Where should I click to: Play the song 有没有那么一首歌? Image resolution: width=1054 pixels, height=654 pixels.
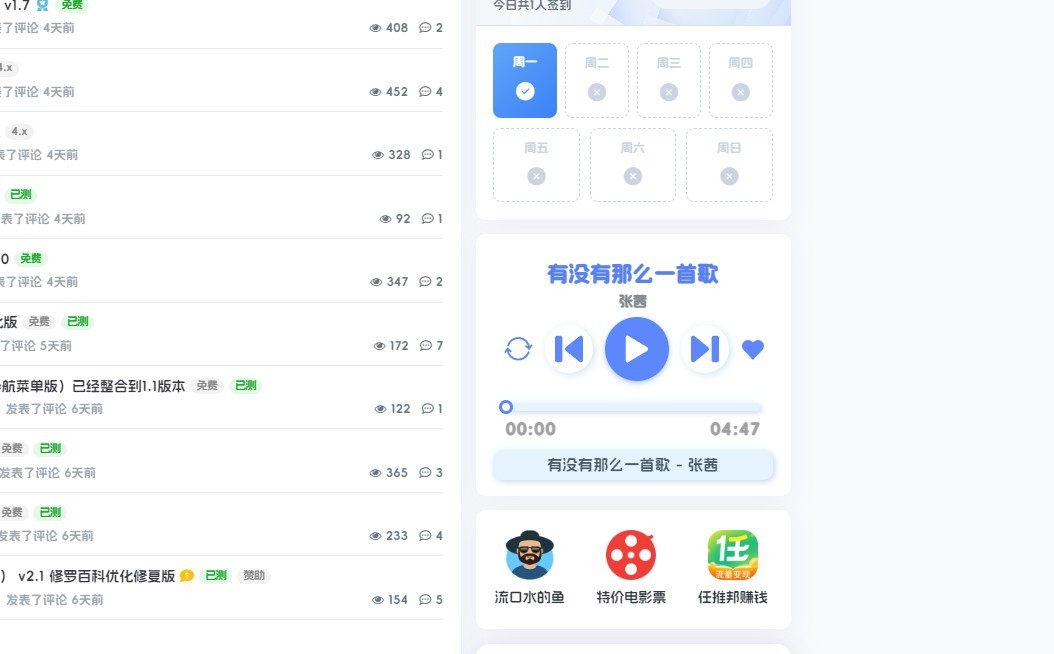point(637,349)
